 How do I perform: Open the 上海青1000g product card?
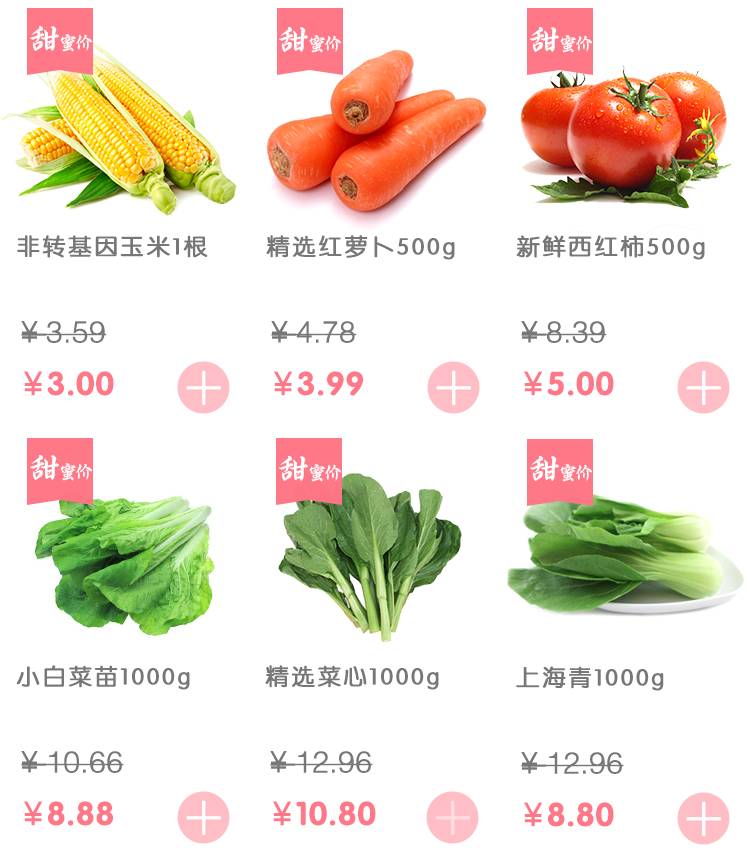click(x=624, y=560)
